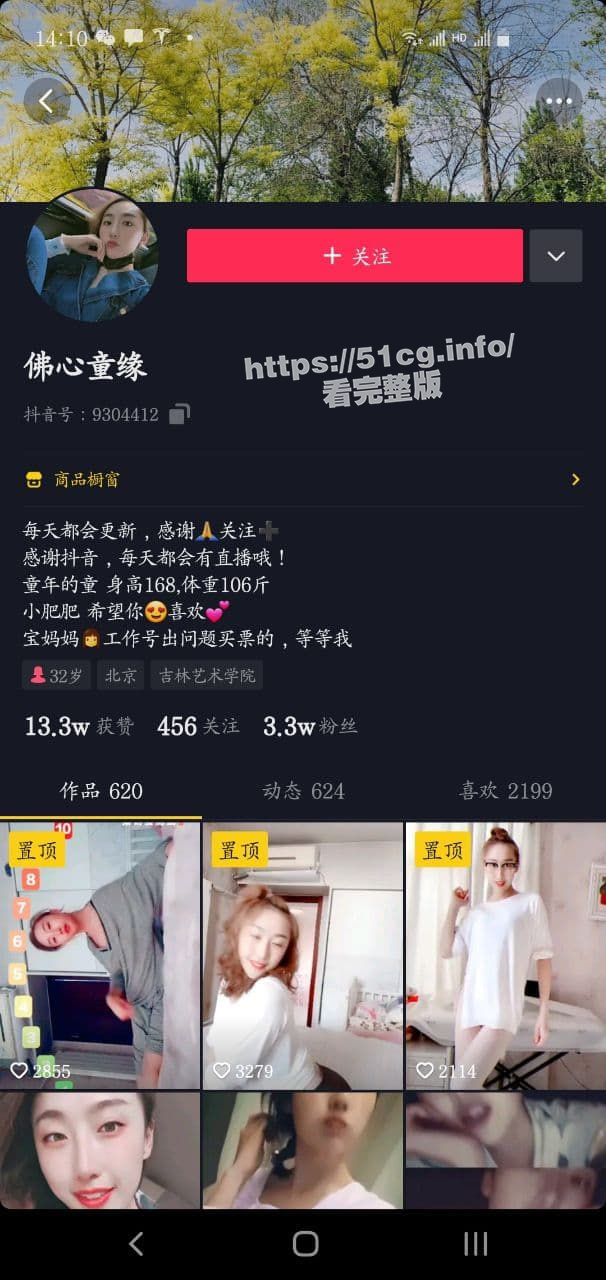View the 3.3w 粉丝 followers list
The image size is (606, 1280).
click(309, 727)
